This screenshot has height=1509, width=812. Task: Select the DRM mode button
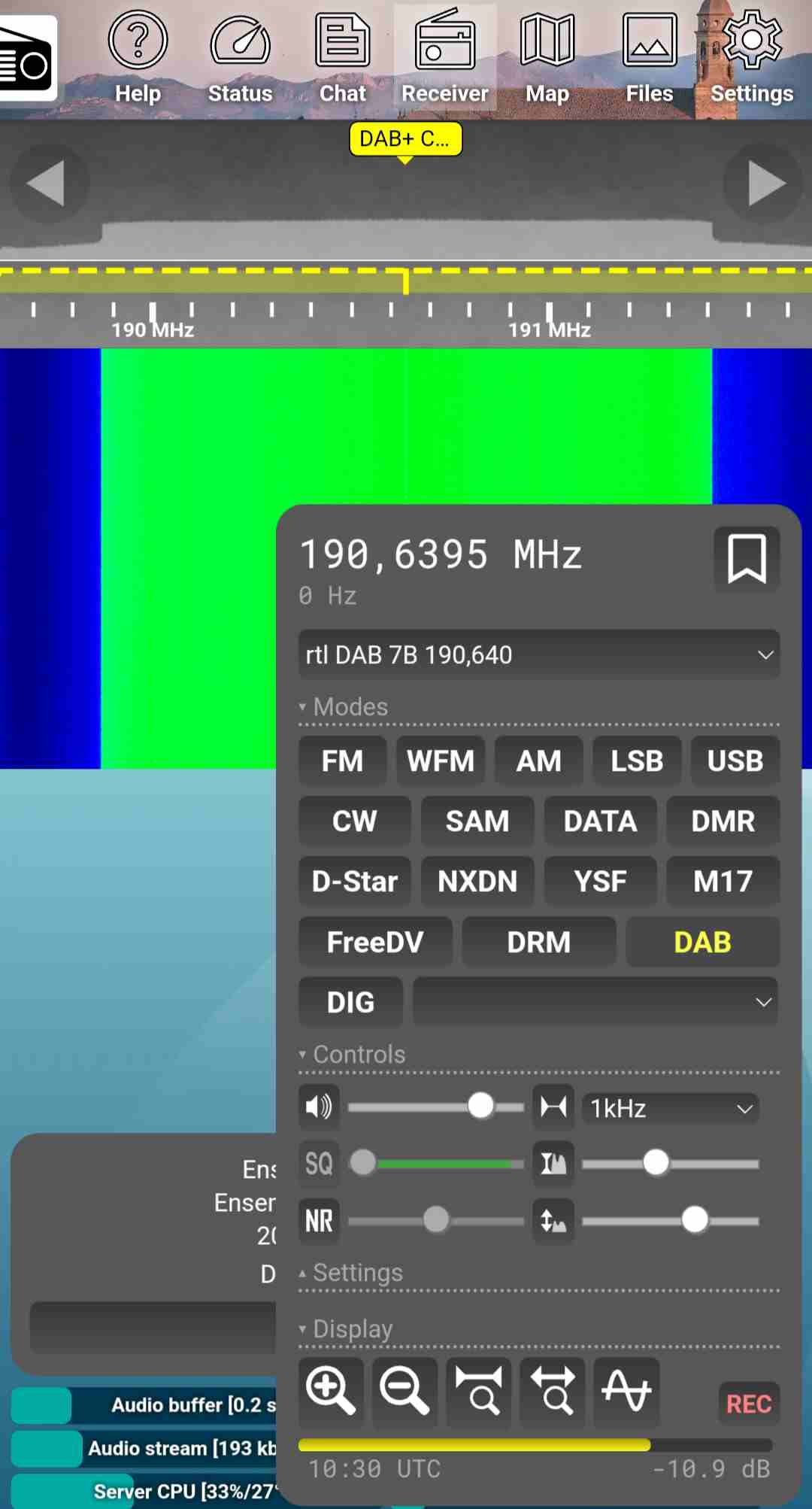pyautogui.click(x=539, y=942)
